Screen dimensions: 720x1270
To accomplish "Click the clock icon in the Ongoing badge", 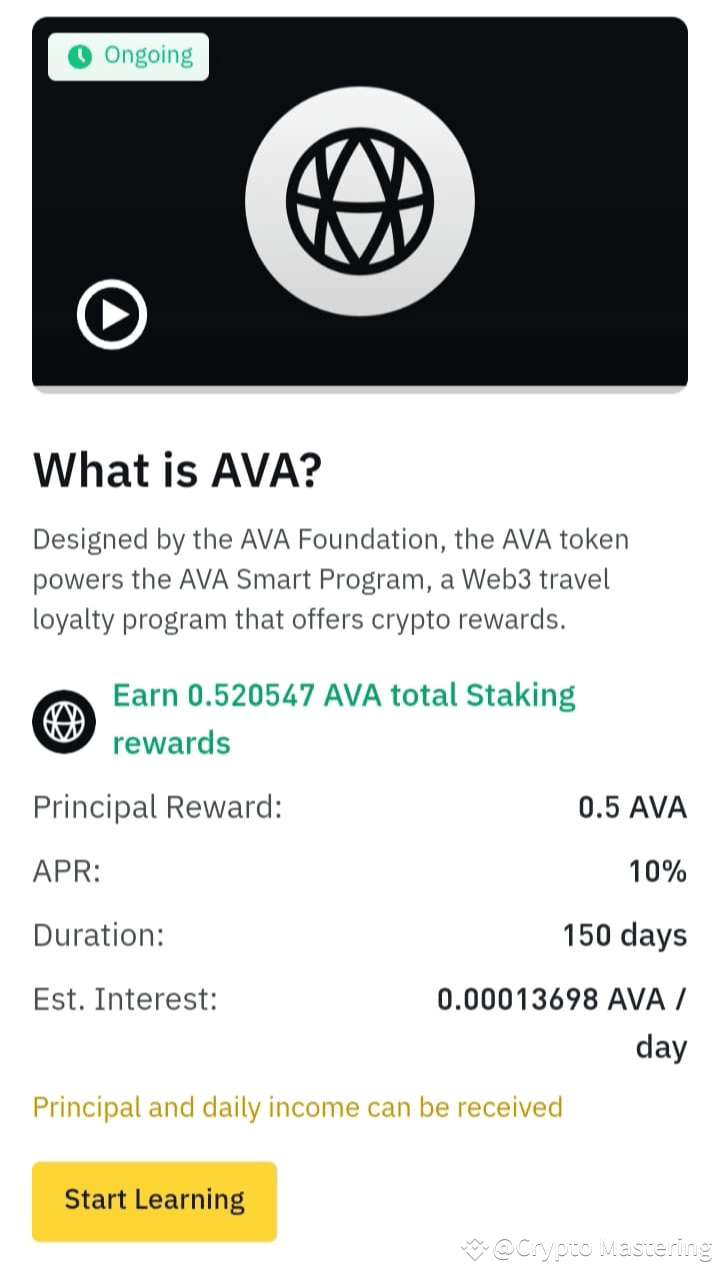I will pyautogui.click(x=79, y=55).
